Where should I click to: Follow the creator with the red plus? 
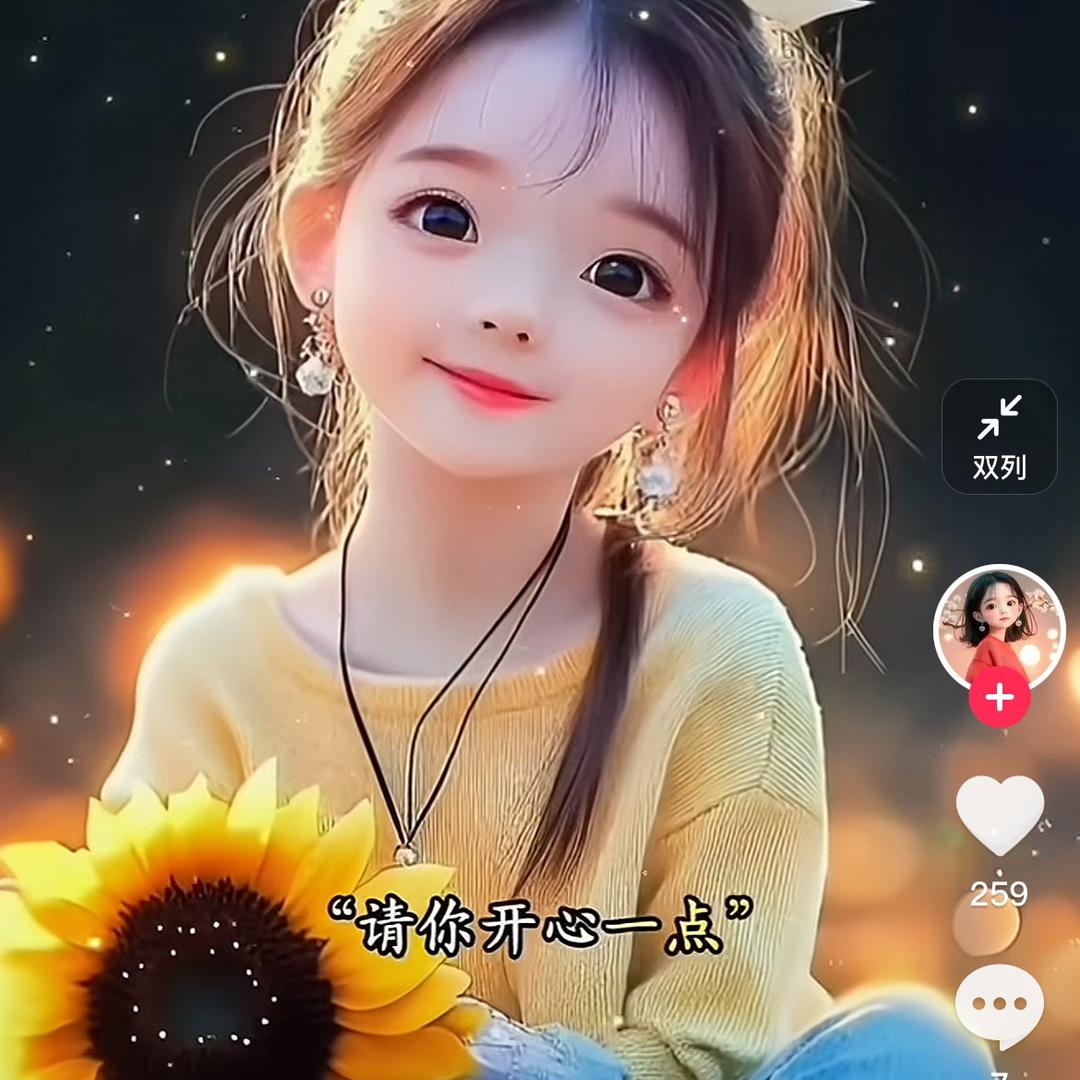[x=999, y=697]
